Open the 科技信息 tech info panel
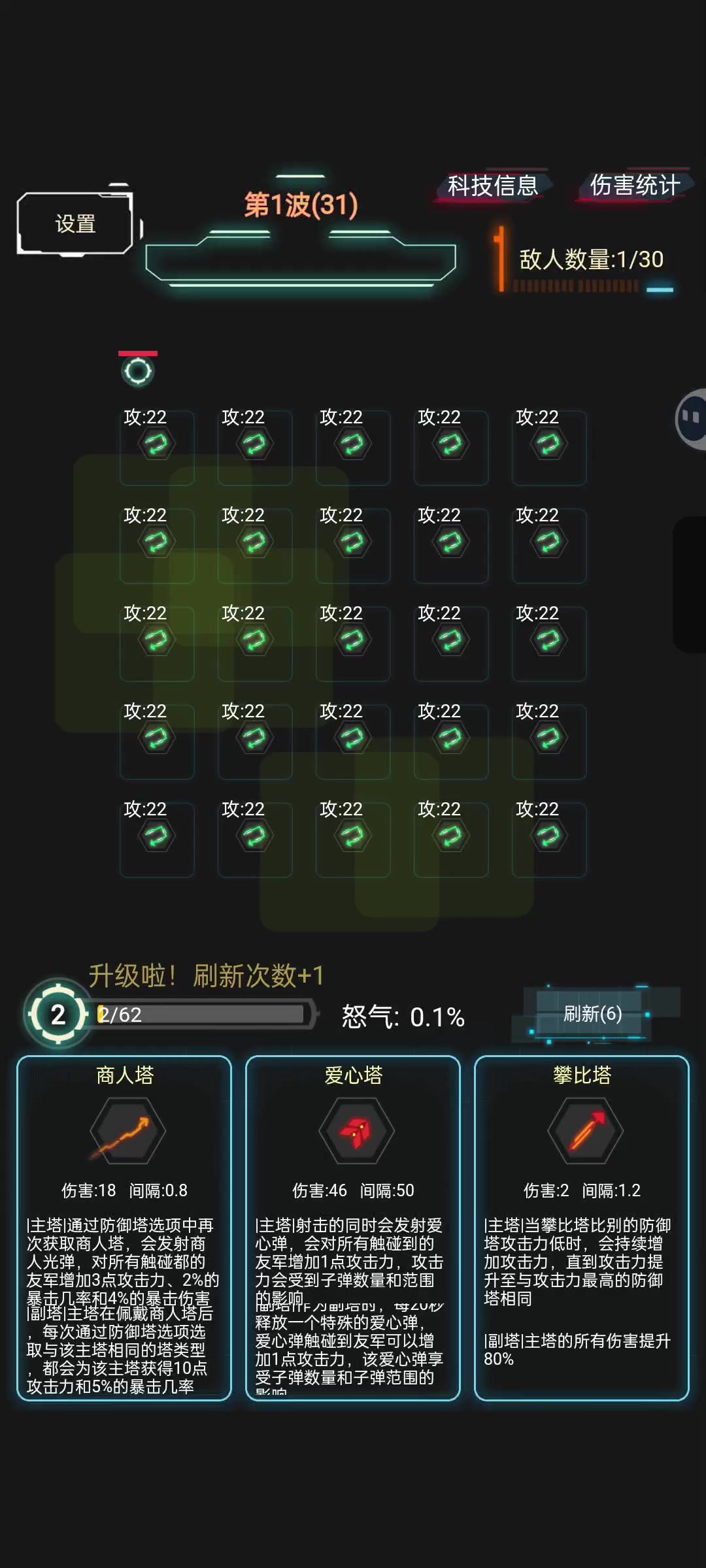Screen dimensions: 706x1568 pos(493,186)
